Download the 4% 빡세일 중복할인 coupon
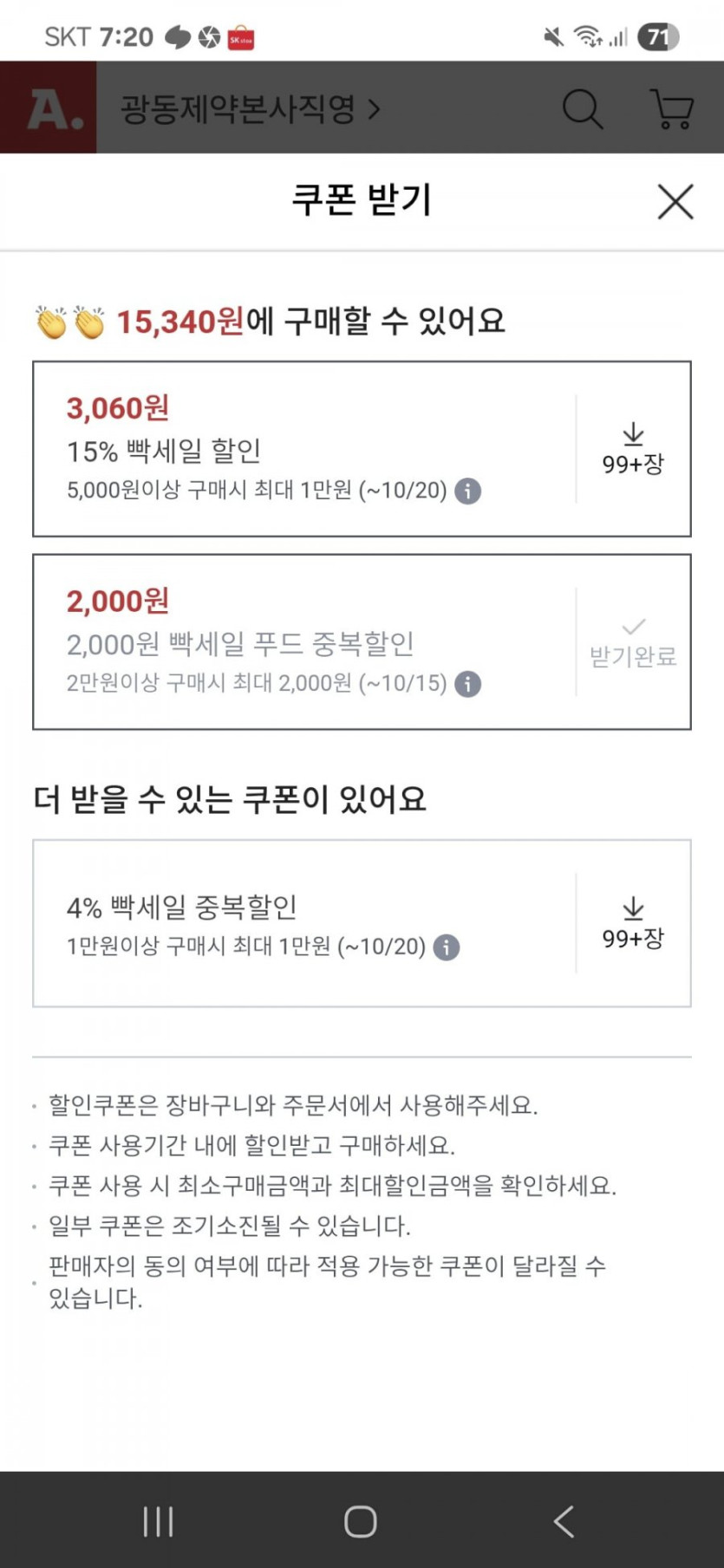Screen dimensions: 724x1568 pos(633,923)
